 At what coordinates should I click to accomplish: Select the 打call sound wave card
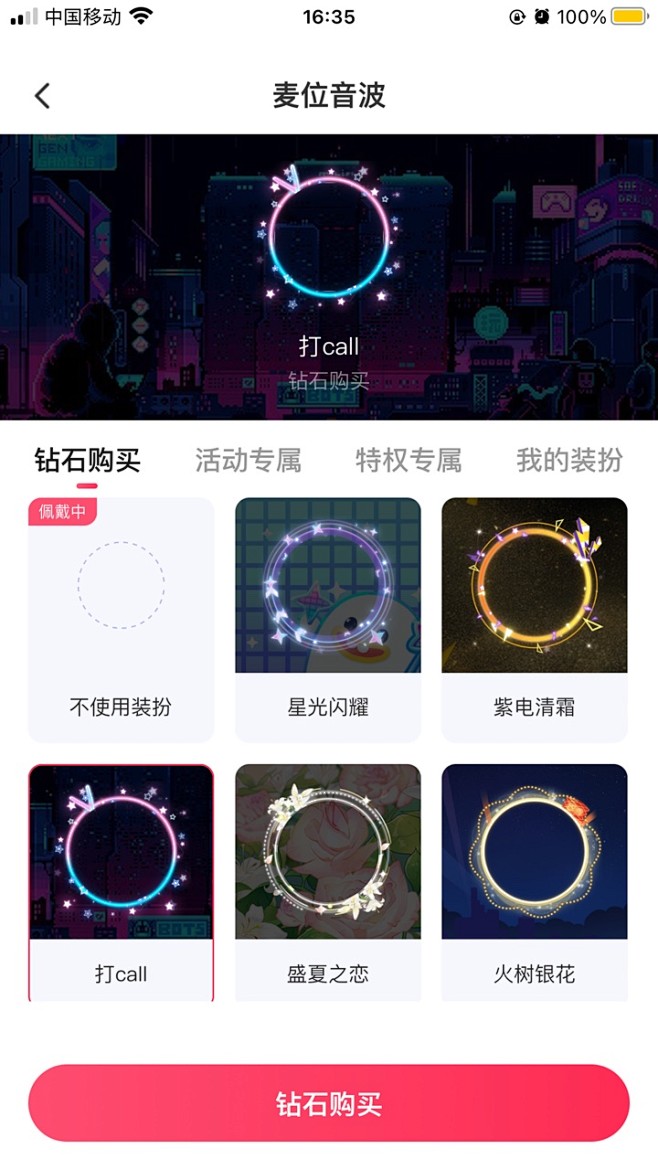click(121, 882)
